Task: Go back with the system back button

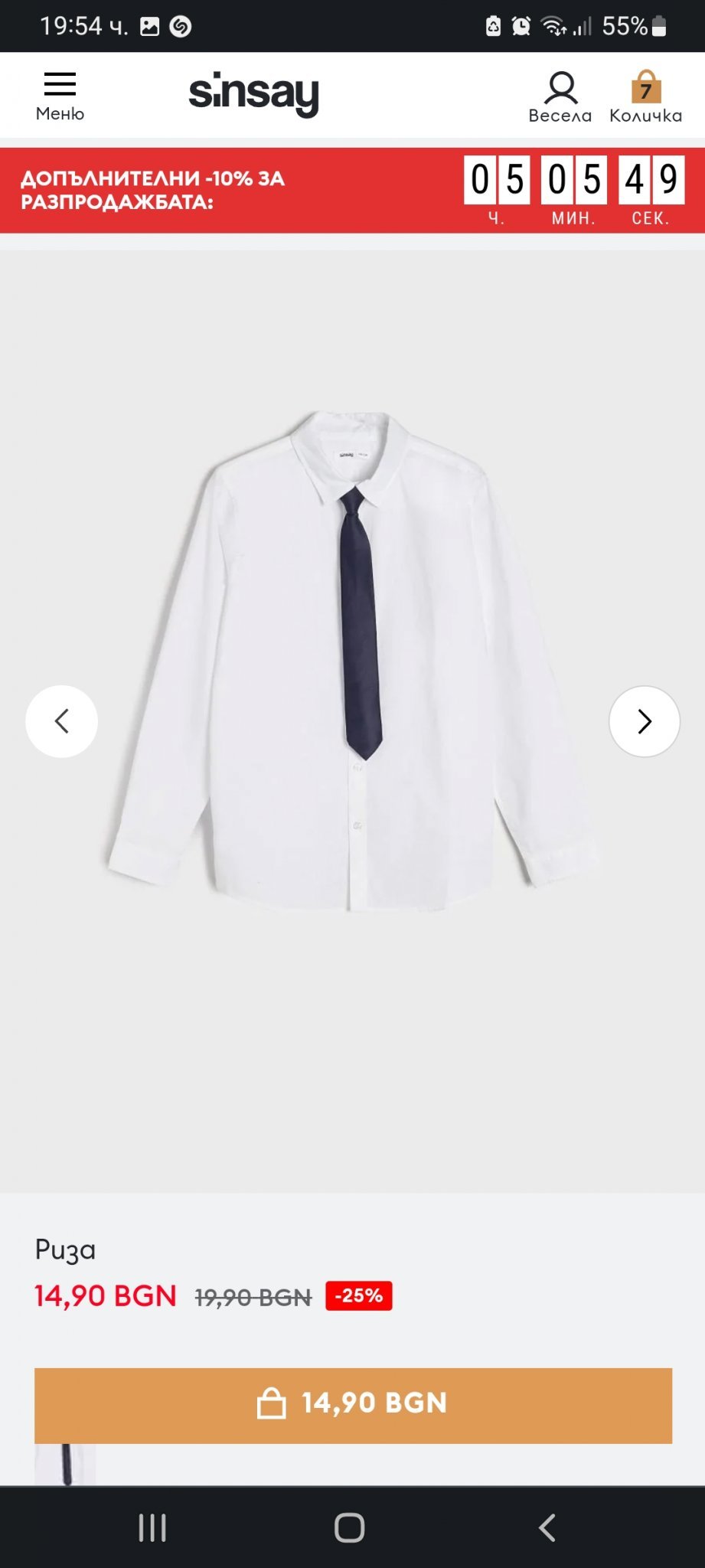Action: [547, 1528]
